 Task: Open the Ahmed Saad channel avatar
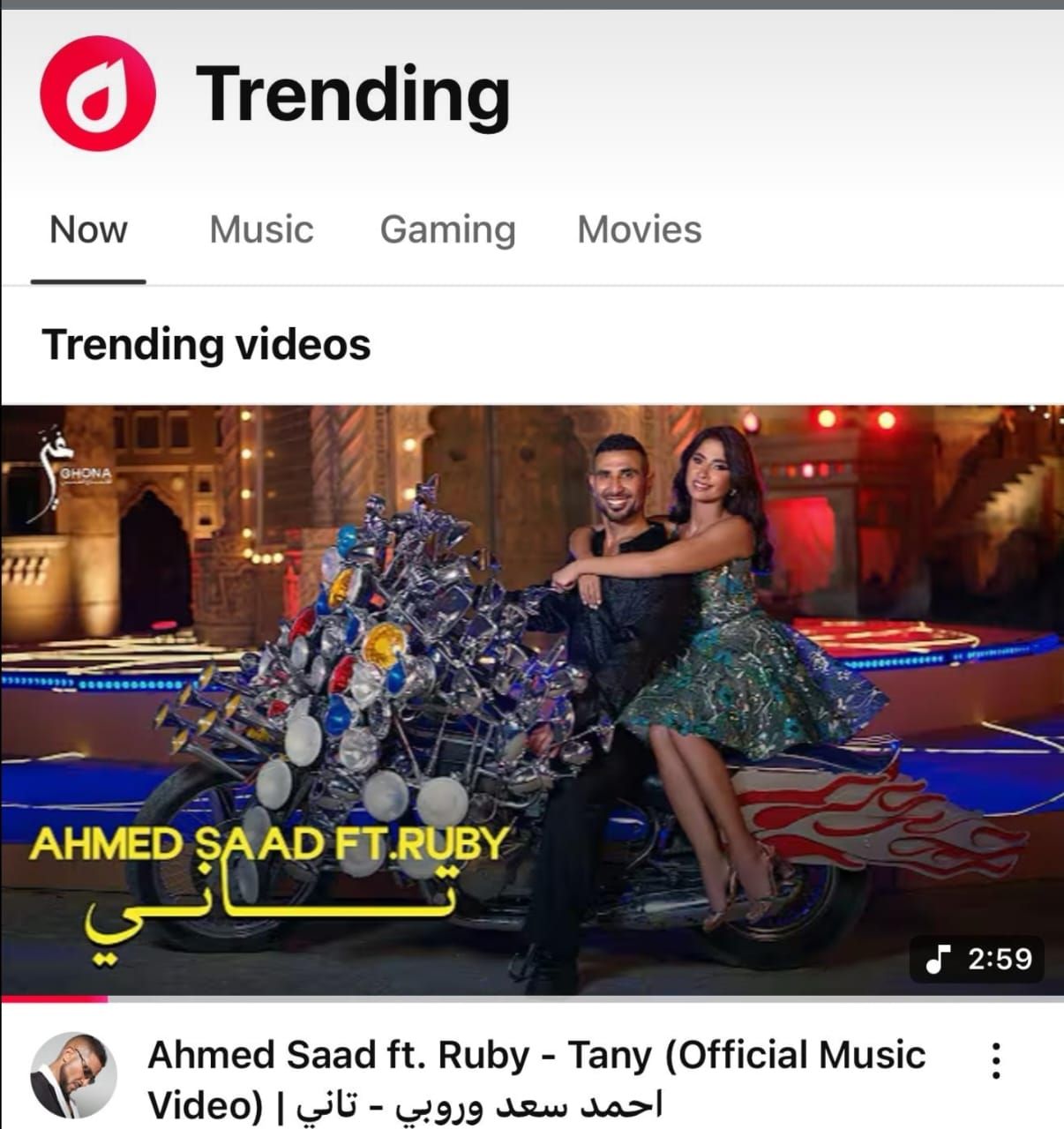(74, 1074)
